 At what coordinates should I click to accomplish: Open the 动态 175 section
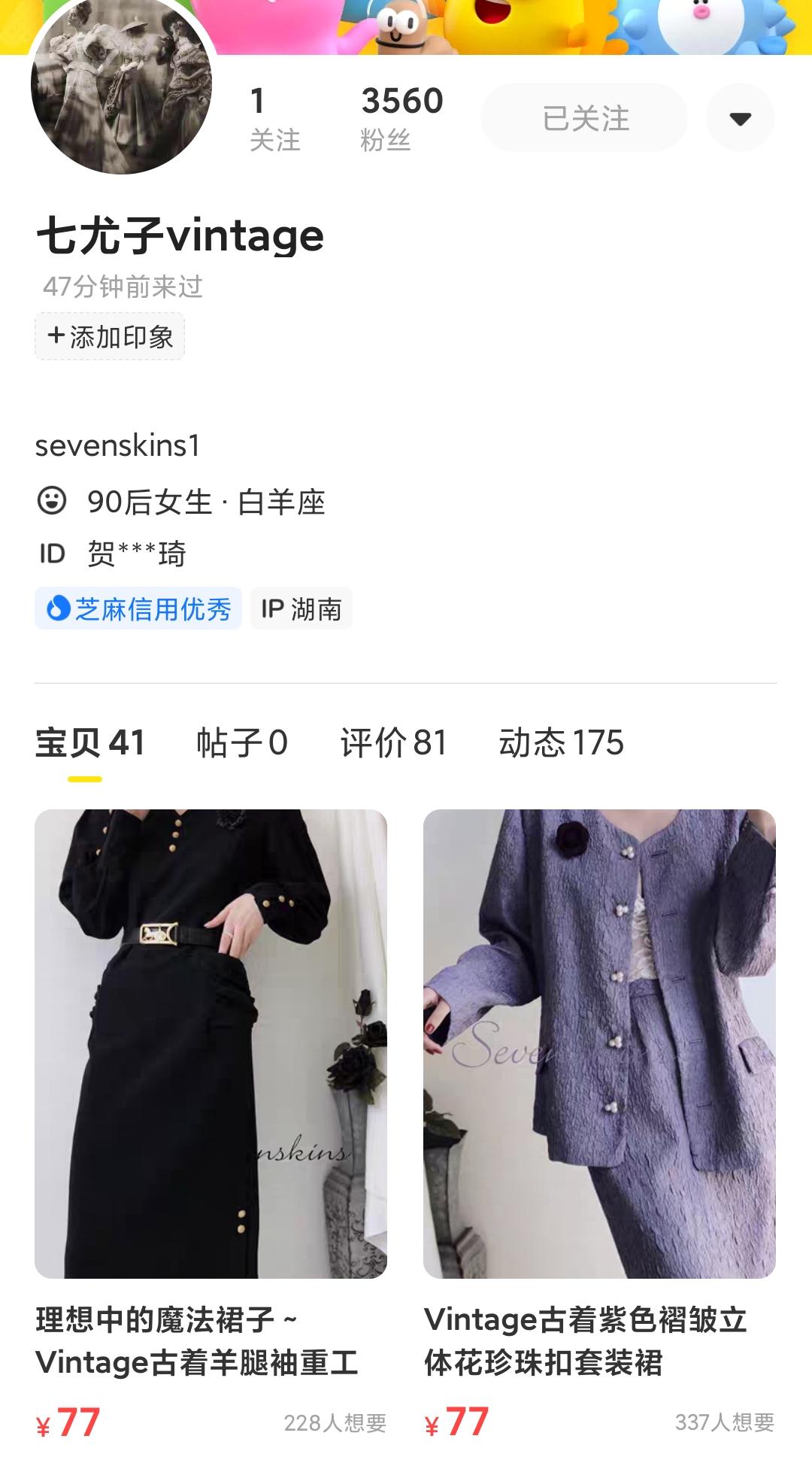(x=562, y=742)
